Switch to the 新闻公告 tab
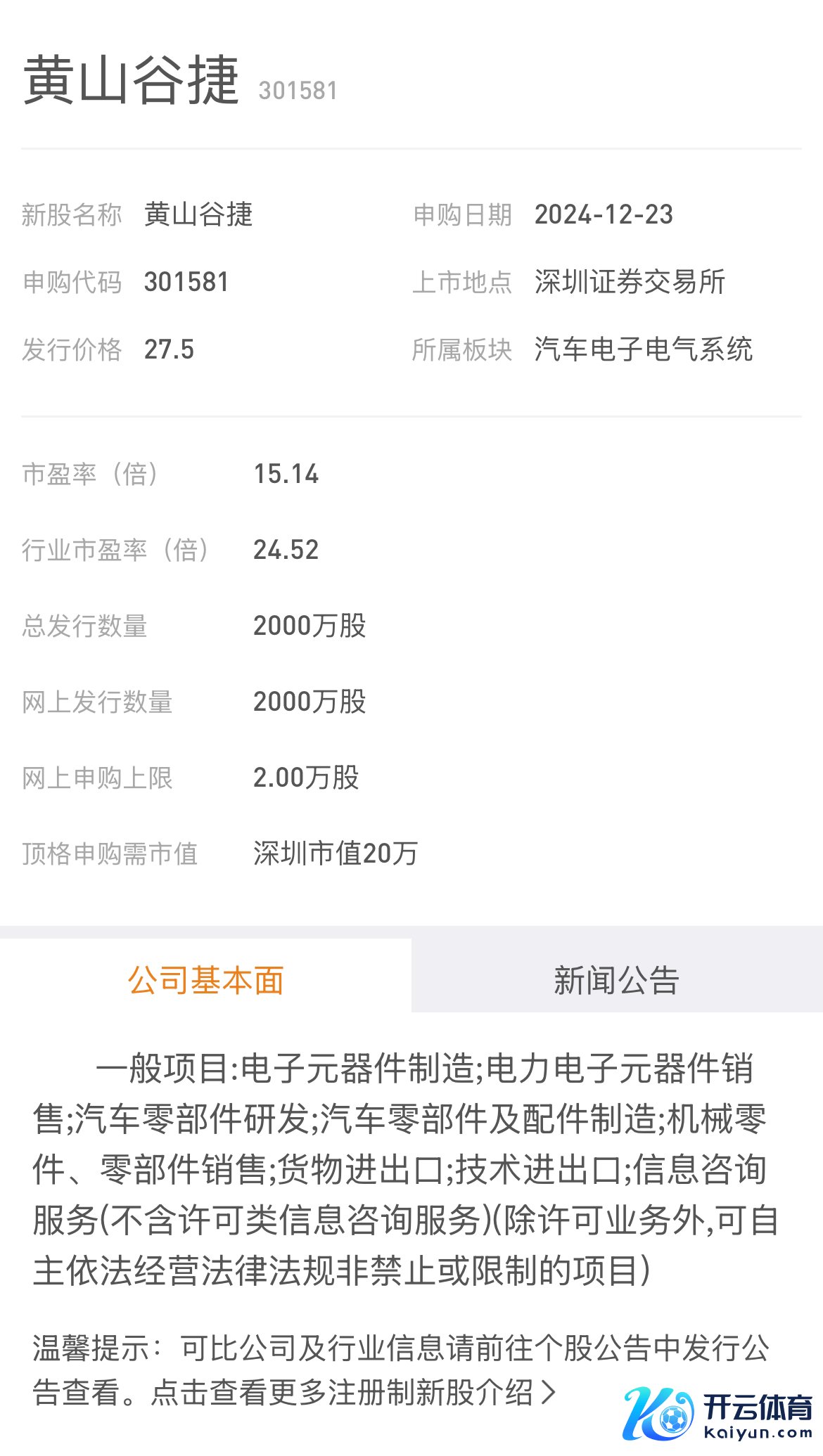 click(616, 980)
